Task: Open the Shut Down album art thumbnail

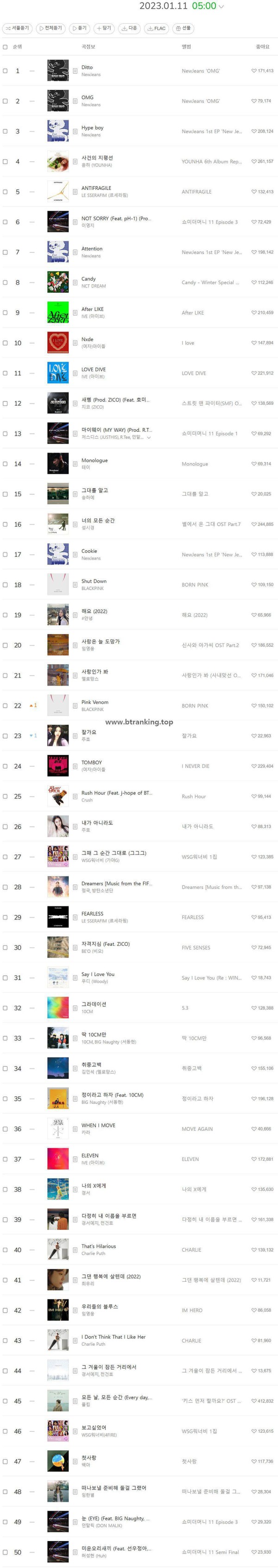Action: tap(58, 584)
